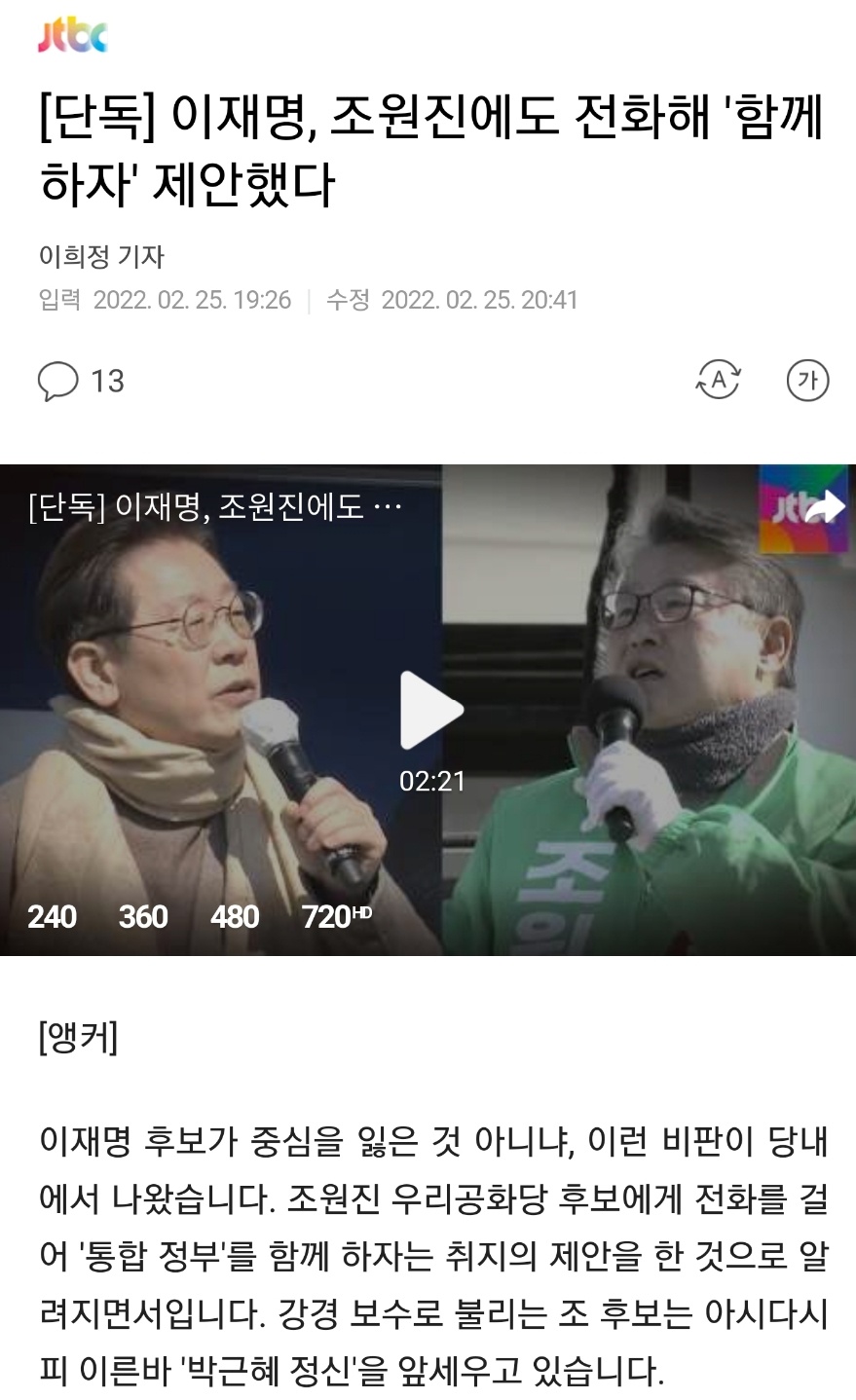
Task: Go to the JTBC home page
Action: pos(72,36)
